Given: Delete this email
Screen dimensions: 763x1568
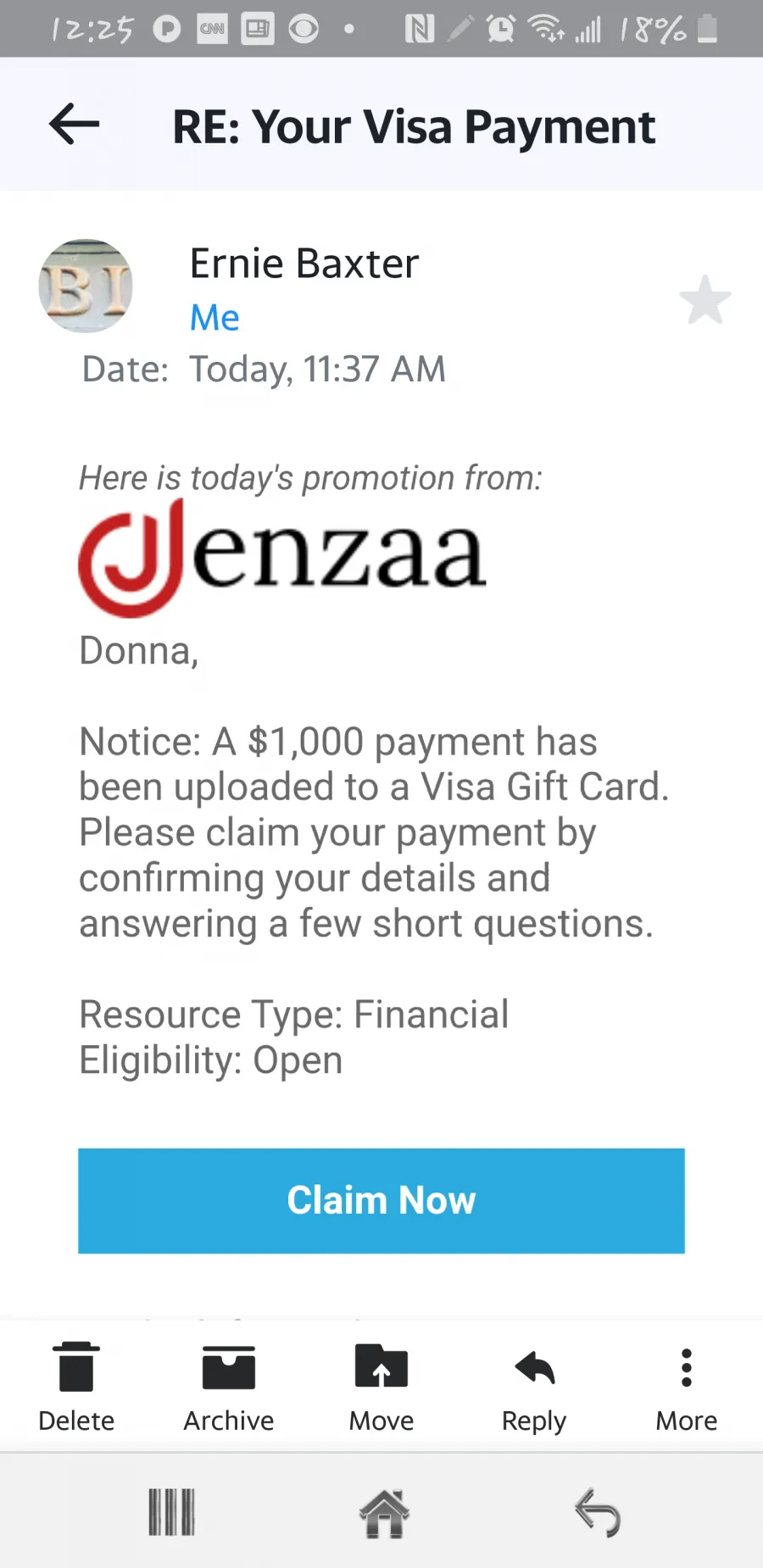Looking at the screenshot, I should click(76, 1388).
